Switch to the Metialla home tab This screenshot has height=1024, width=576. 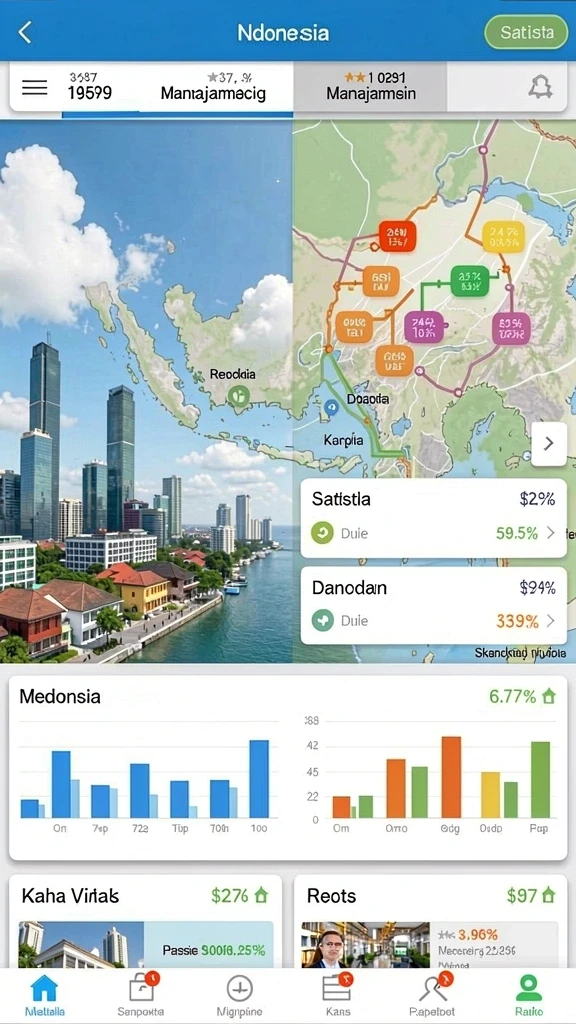[44, 995]
